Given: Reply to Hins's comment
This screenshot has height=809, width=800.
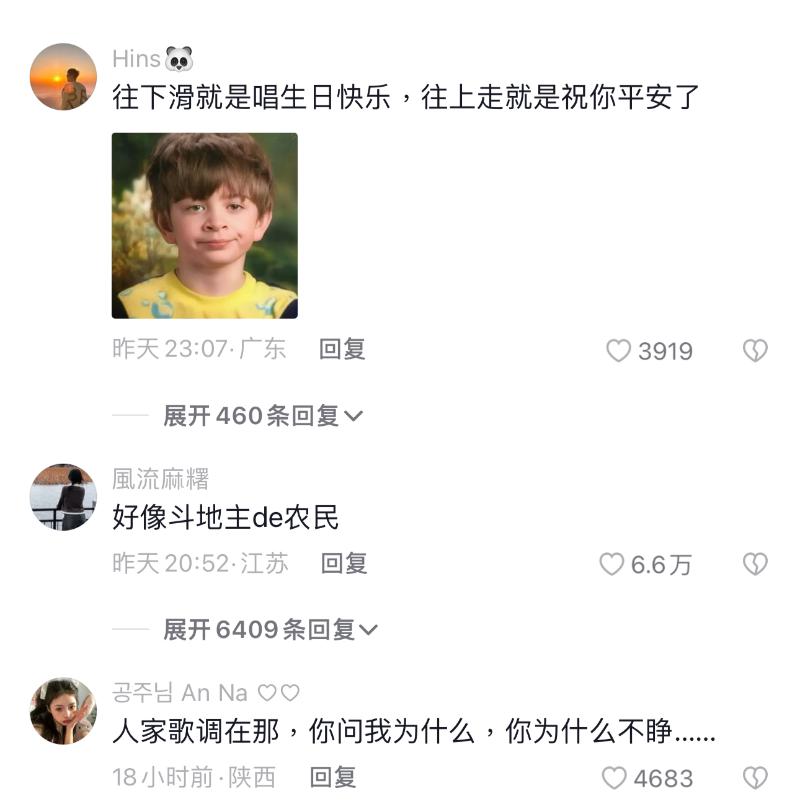Looking at the screenshot, I should pyautogui.click(x=342, y=349).
